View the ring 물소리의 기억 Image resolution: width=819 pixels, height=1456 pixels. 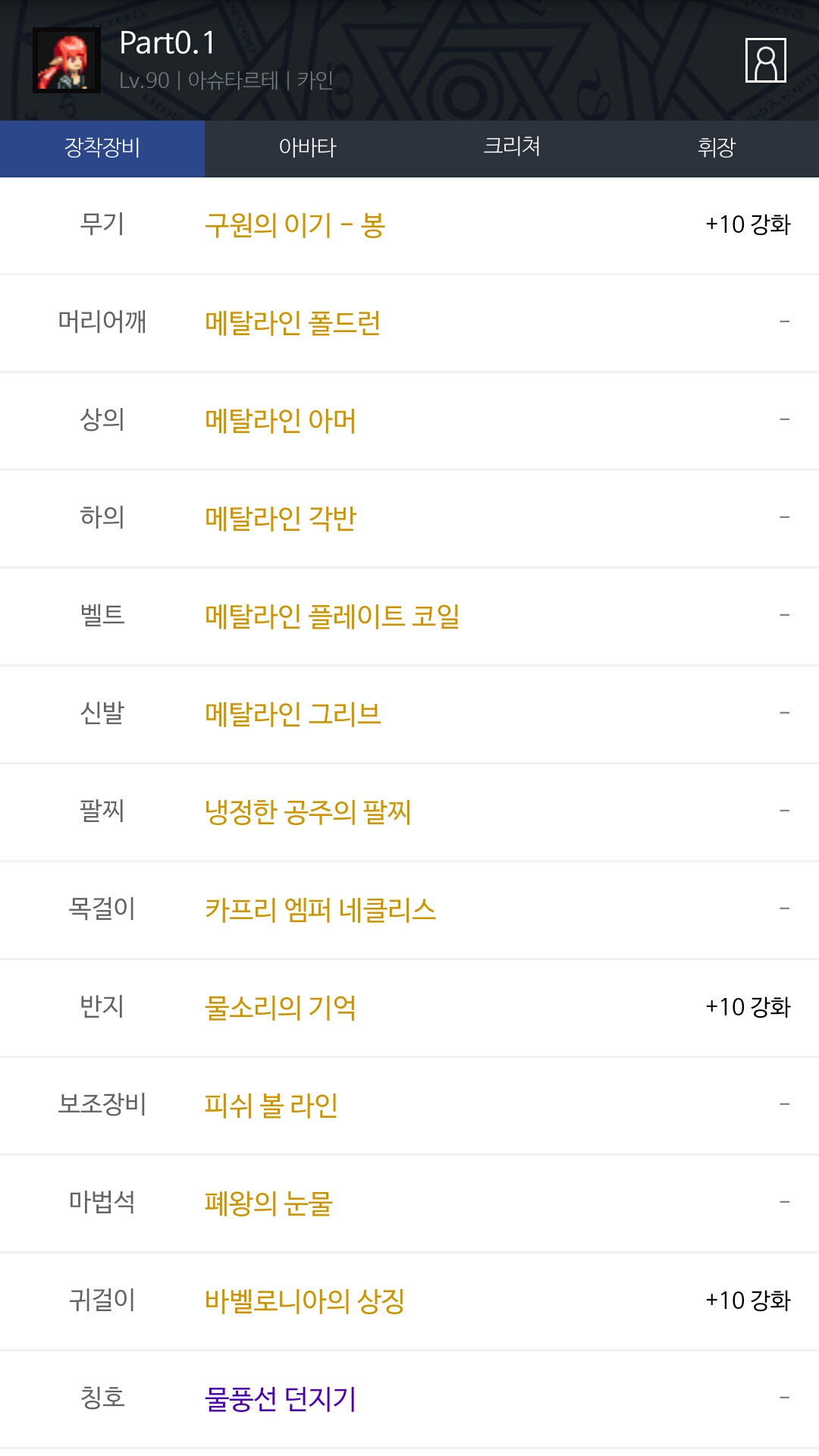pos(281,1008)
